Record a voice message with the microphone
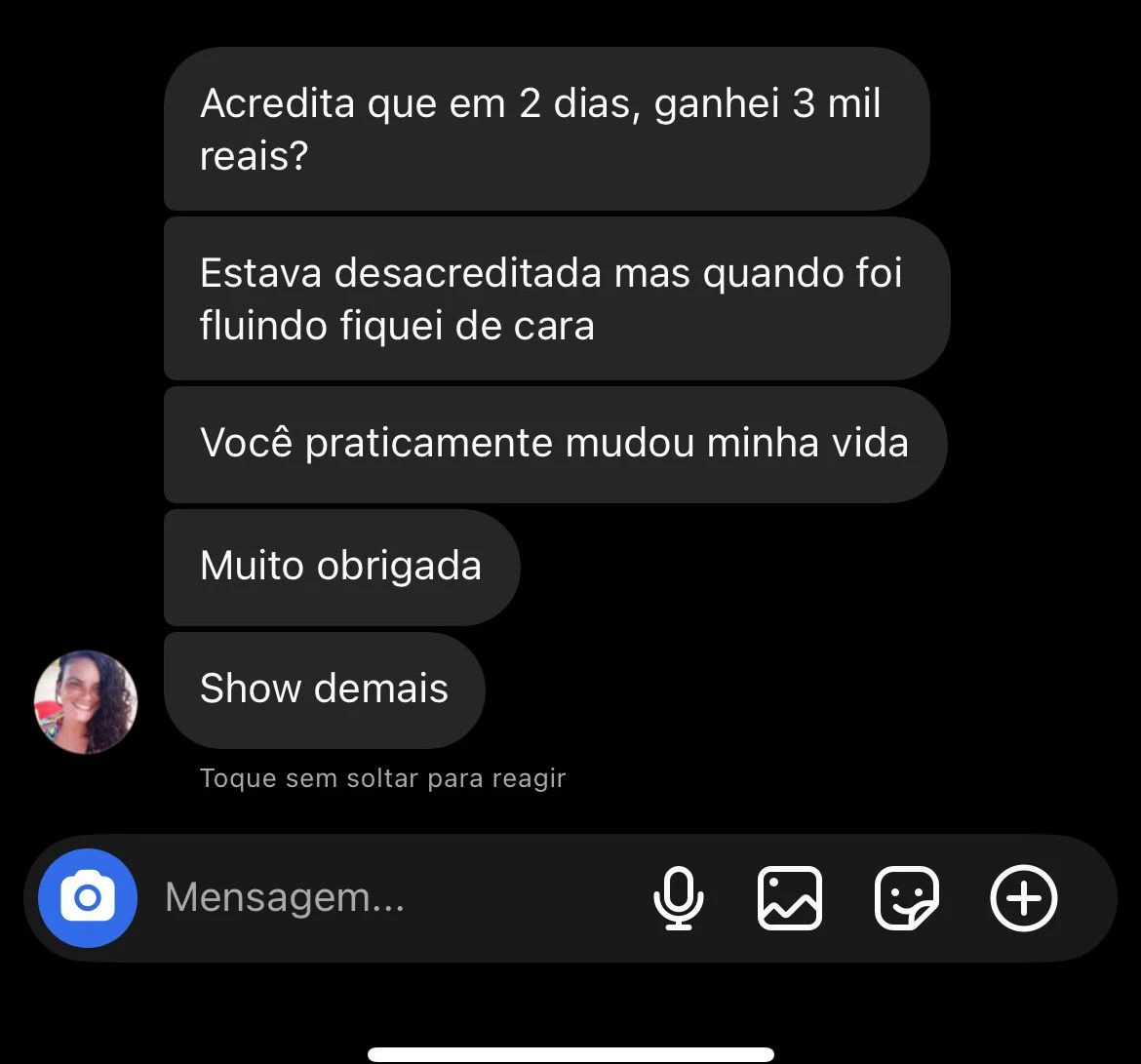This screenshot has height=1064, width=1141. [x=679, y=898]
